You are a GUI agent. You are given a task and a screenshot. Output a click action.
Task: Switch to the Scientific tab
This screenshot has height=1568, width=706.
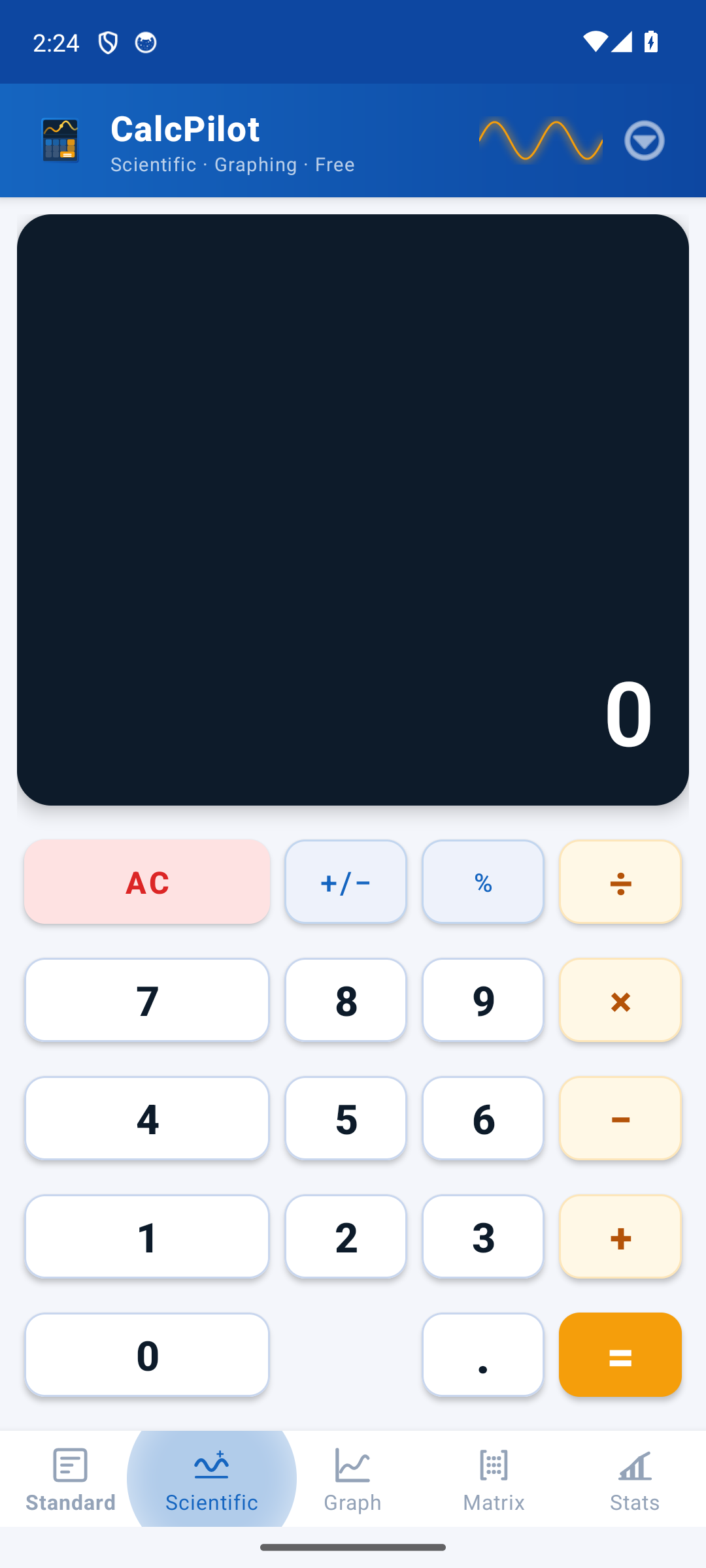[x=212, y=1480]
